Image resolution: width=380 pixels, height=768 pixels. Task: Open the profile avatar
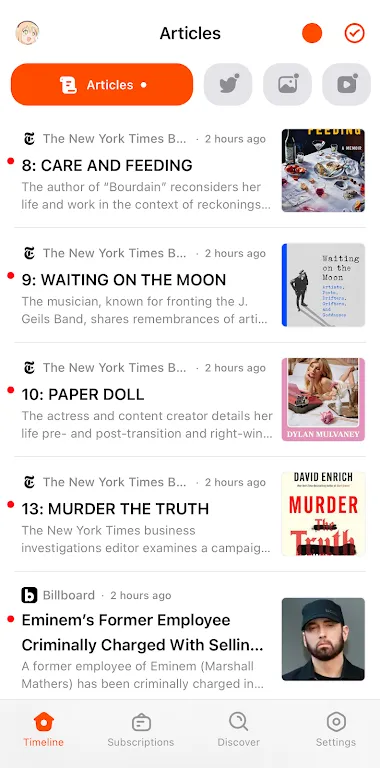click(27, 33)
